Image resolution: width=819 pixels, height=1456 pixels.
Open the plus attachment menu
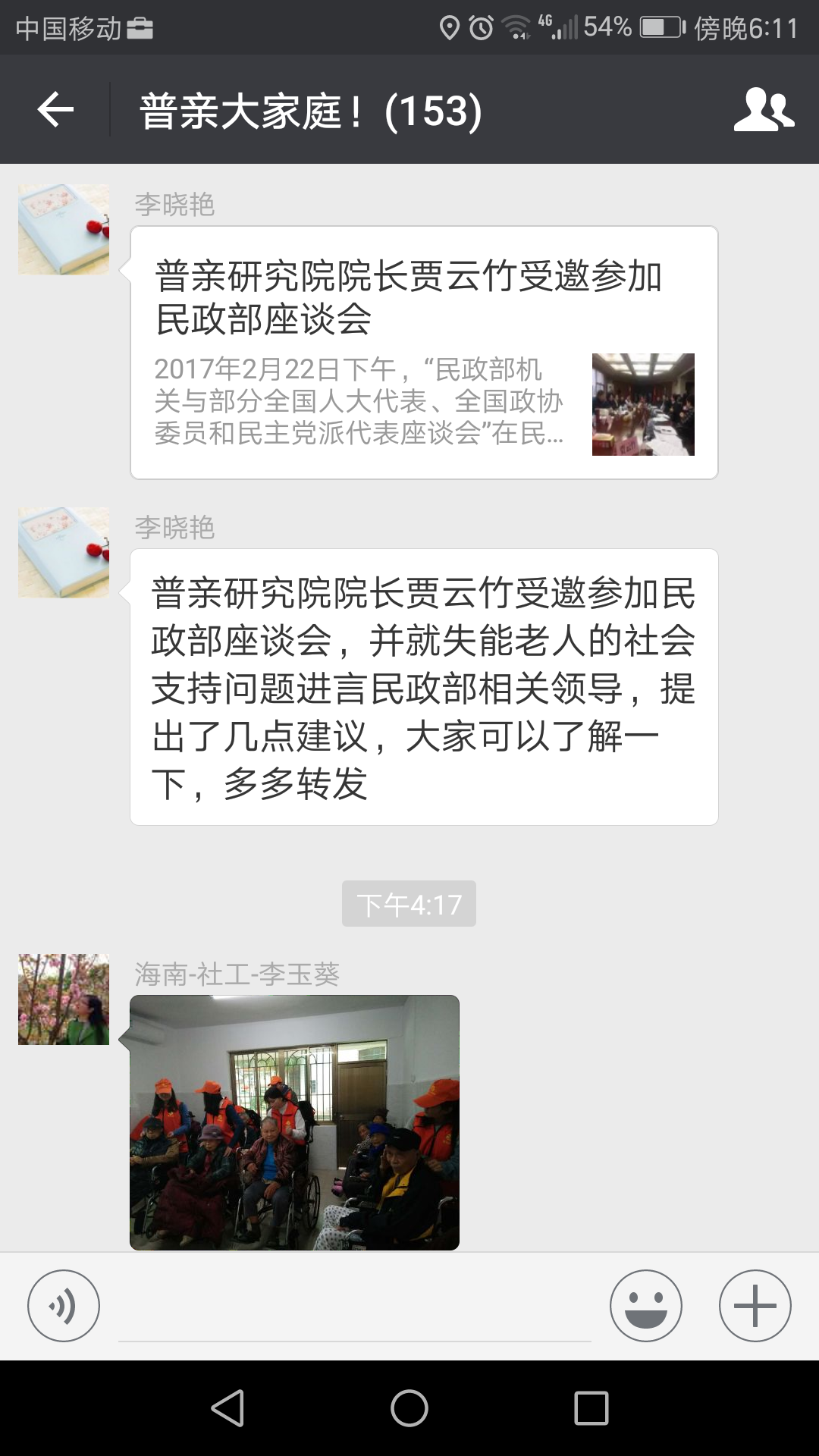(x=755, y=1306)
